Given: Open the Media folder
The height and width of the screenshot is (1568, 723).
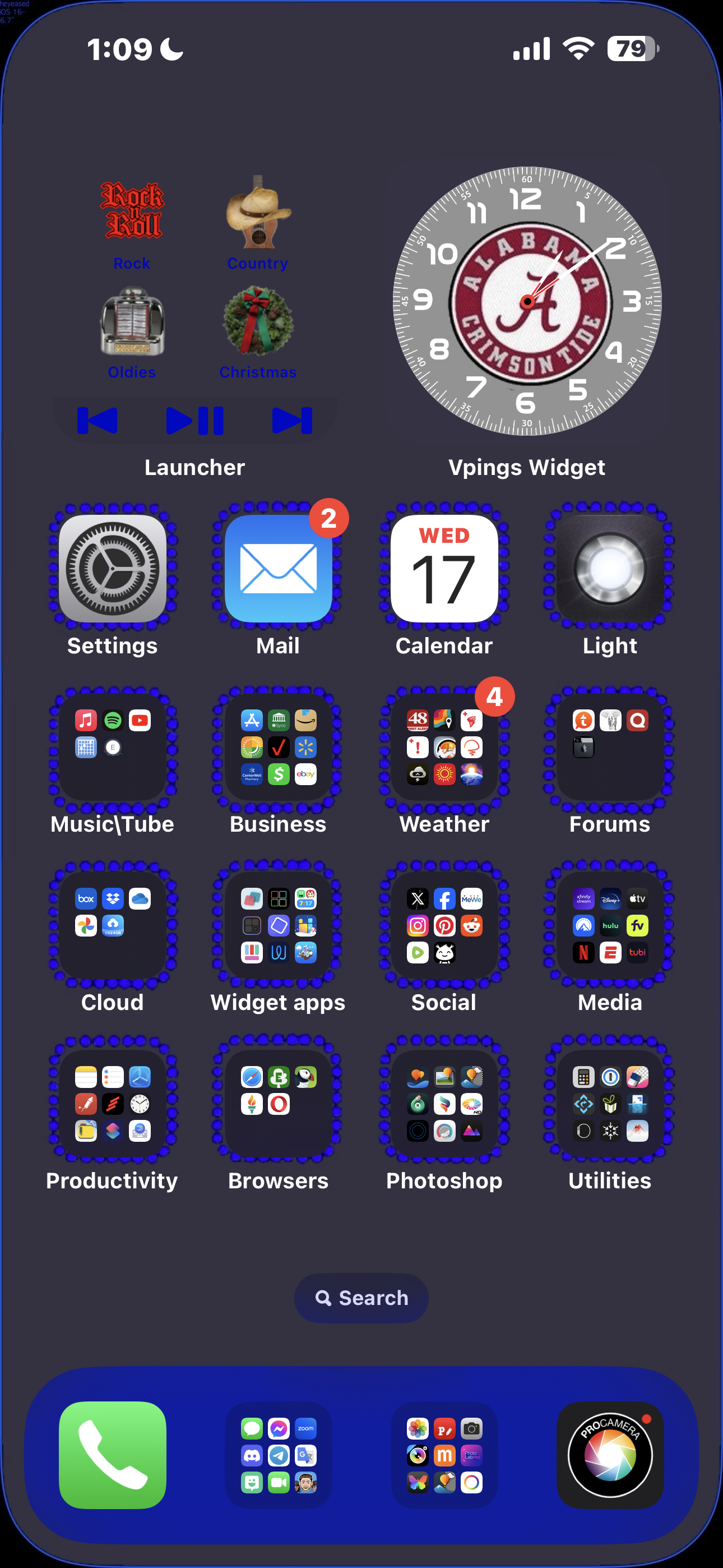Looking at the screenshot, I should [610, 925].
